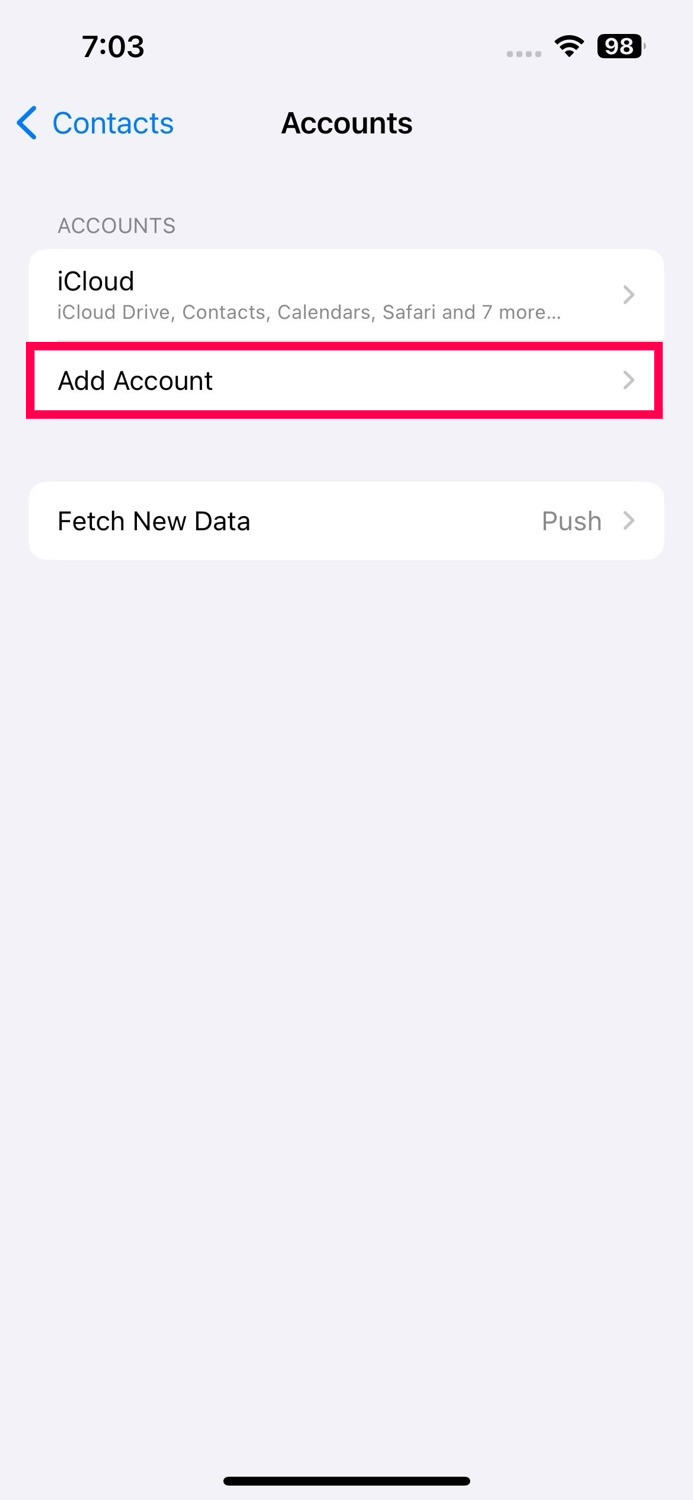Open the iCloud account row
The width and height of the screenshot is (693, 1500).
(345, 295)
